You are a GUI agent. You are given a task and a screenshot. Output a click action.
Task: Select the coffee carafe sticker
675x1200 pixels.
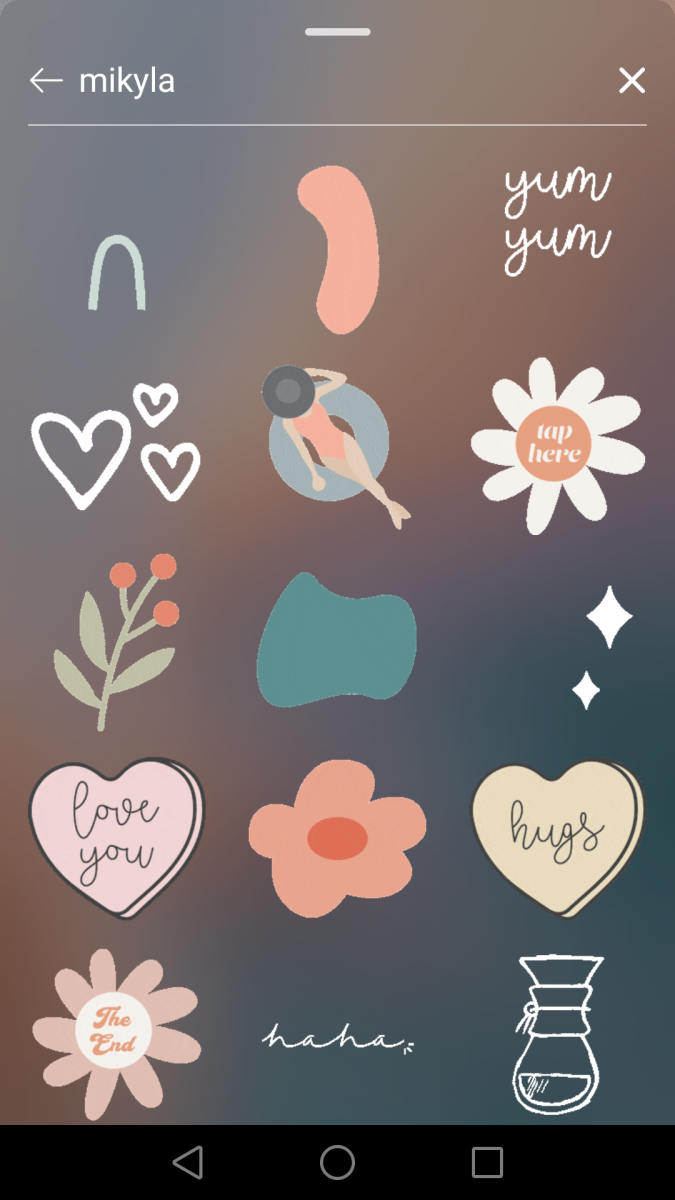click(x=559, y=1035)
